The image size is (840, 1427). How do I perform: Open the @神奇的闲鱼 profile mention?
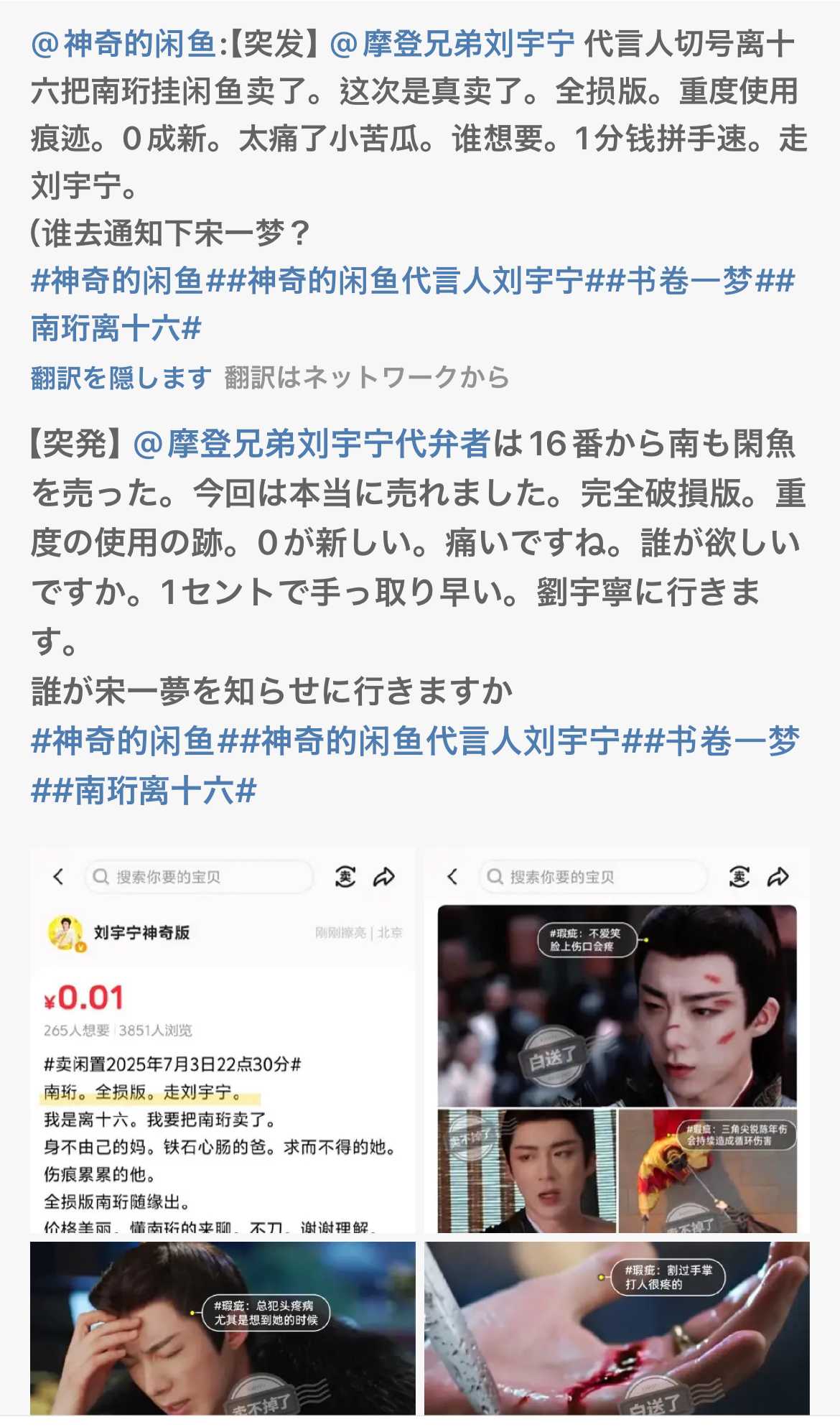click(123, 45)
